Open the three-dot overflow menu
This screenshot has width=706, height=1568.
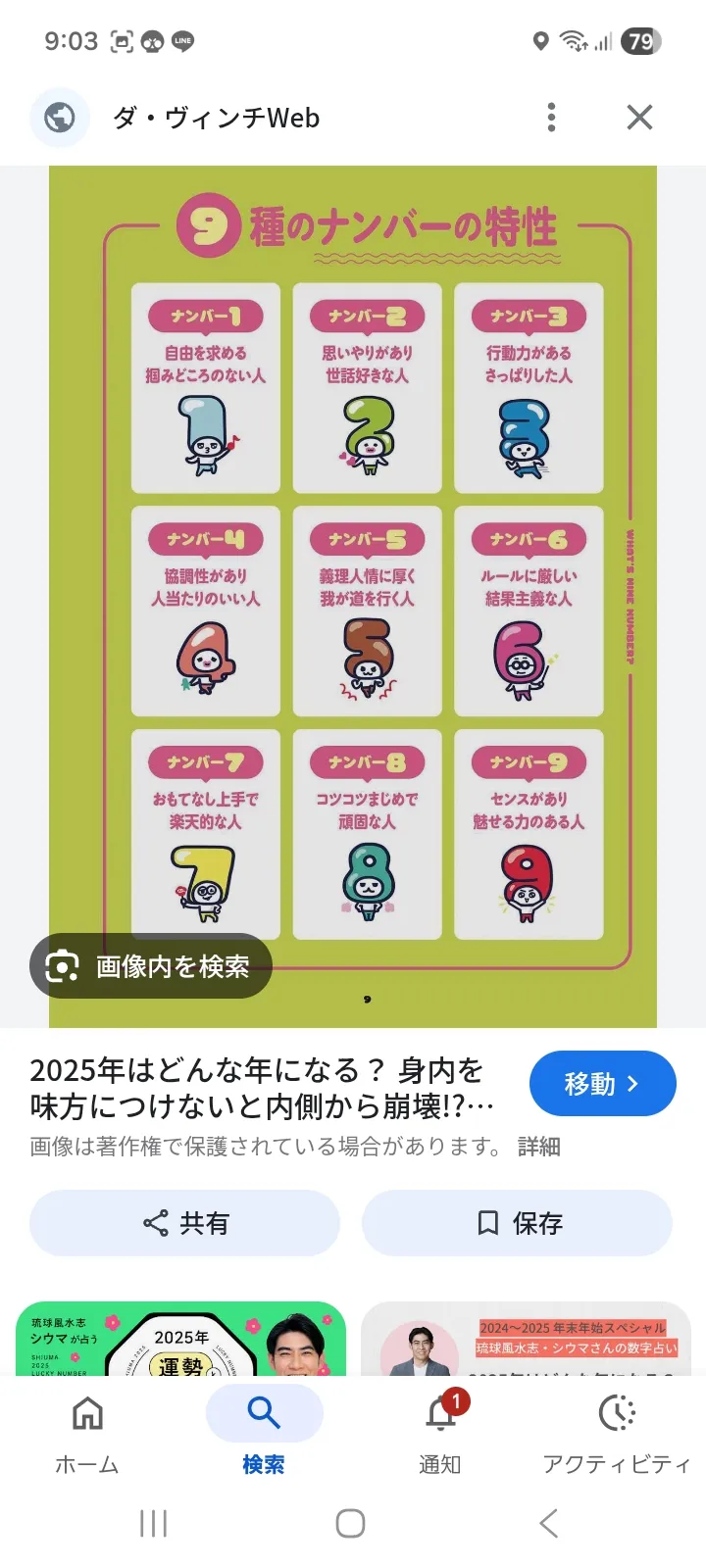[x=551, y=118]
